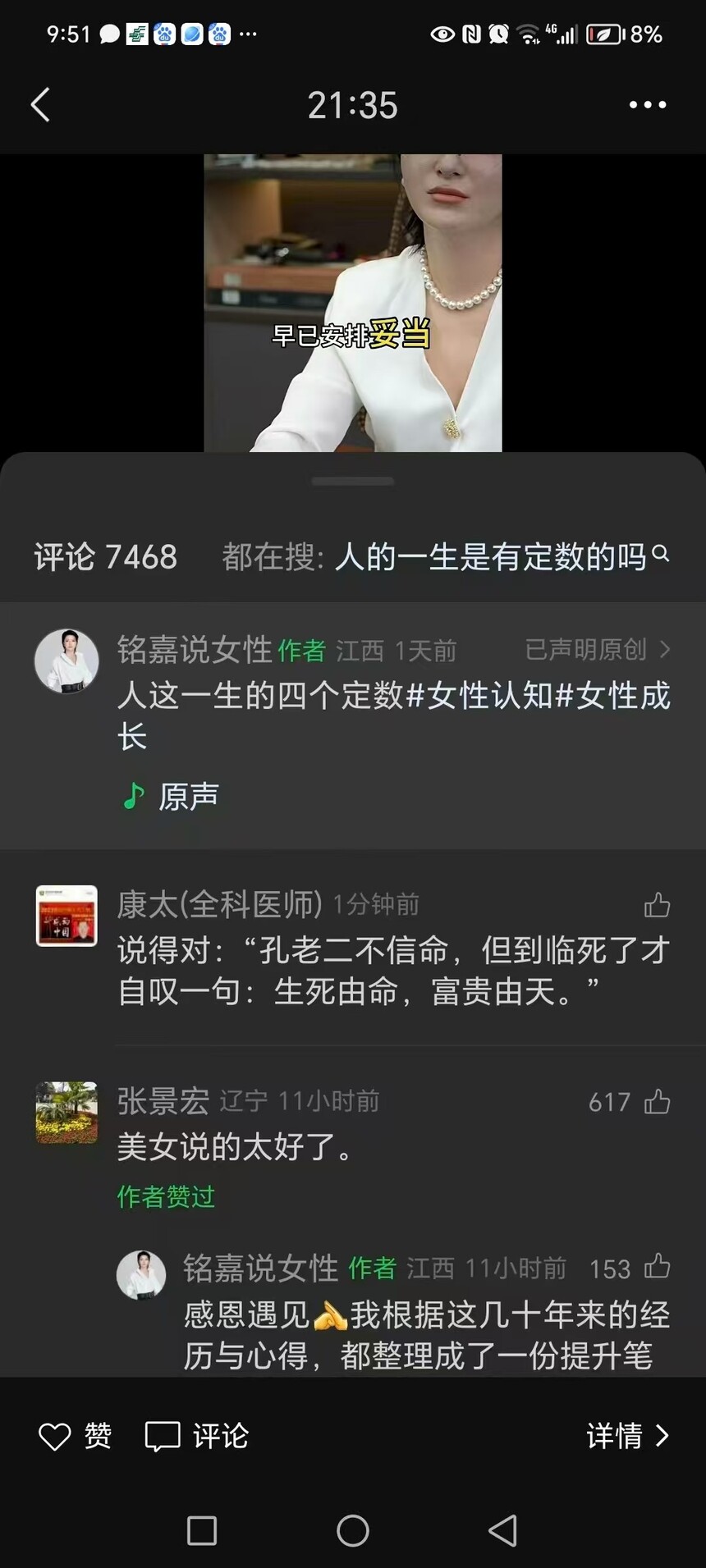Image resolution: width=706 pixels, height=1568 pixels.
Task: Tap the 赞 heart button at the bottom
Action: pyautogui.click(x=75, y=1436)
